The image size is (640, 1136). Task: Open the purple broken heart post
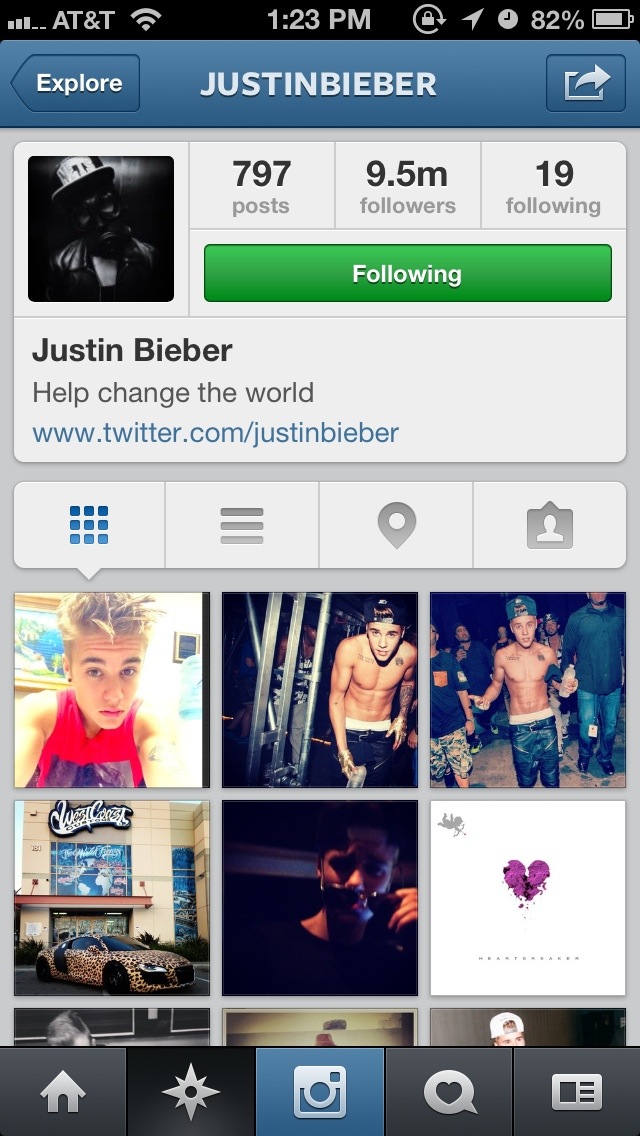[528, 898]
